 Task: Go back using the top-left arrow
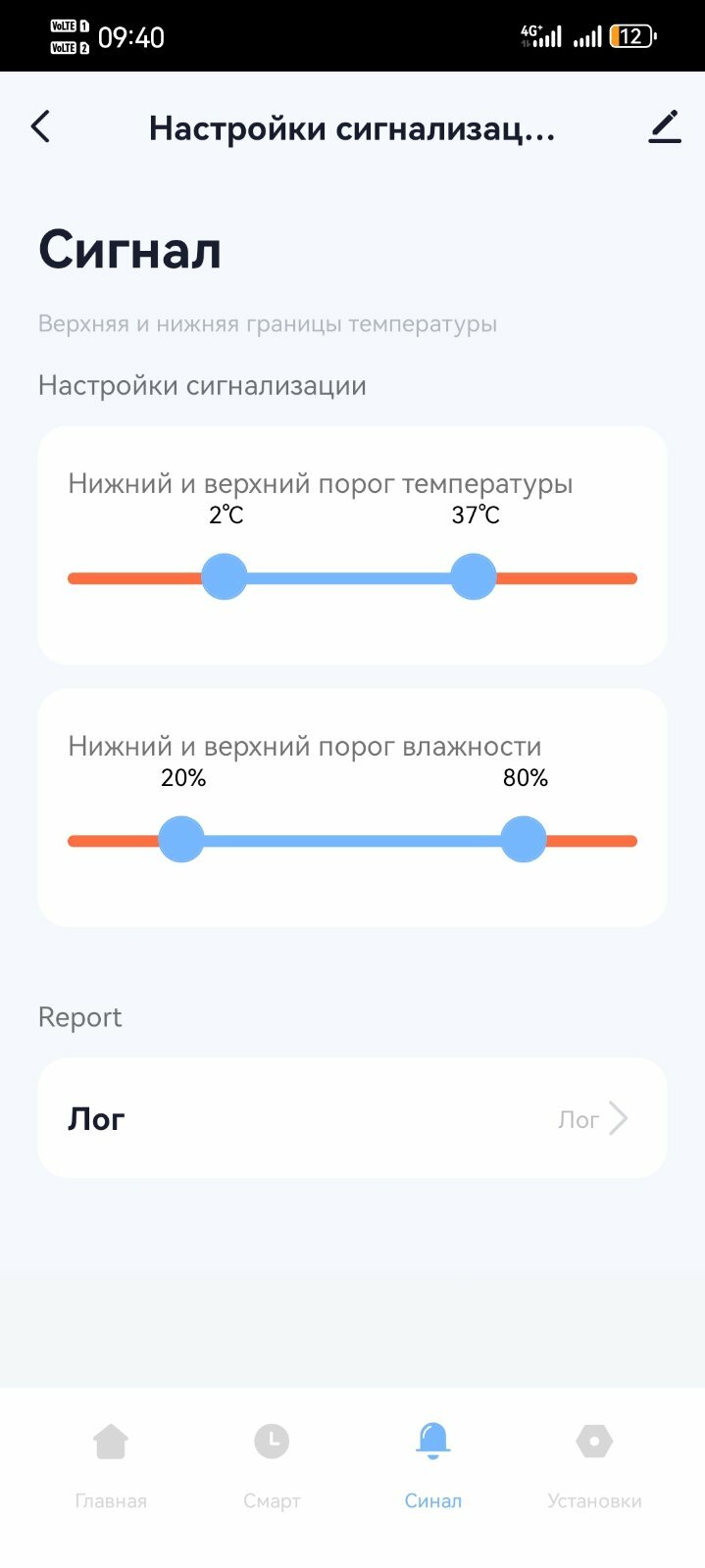pyautogui.click(x=40, y=126)
